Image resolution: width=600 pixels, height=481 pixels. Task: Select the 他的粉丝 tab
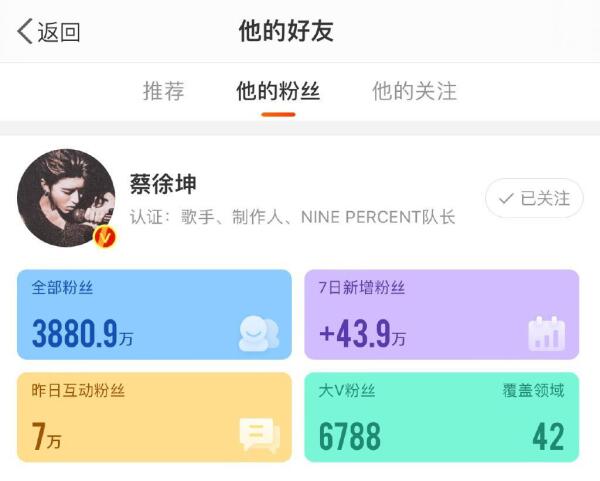(x=278, y=91)
